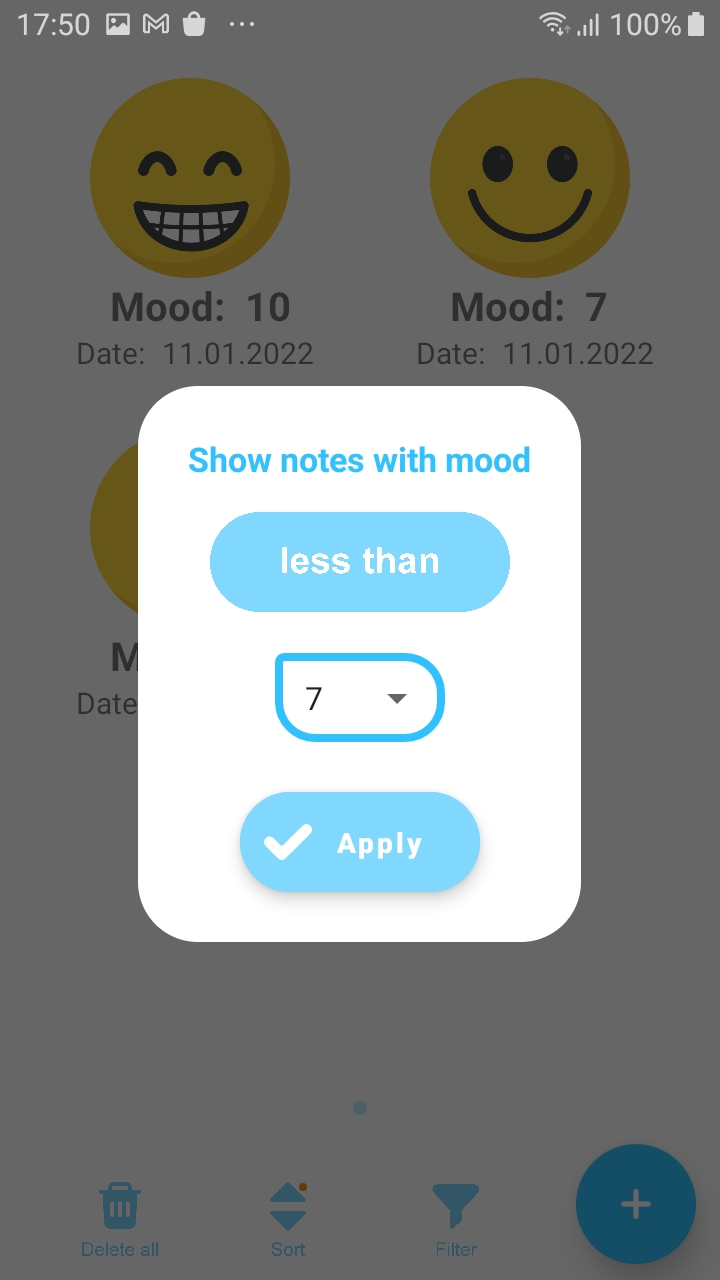The image size is (720, 1280).
Task: Select the 'Filter' label in navigation bar
Action: pyautogui.click(x=455, y=1249)
